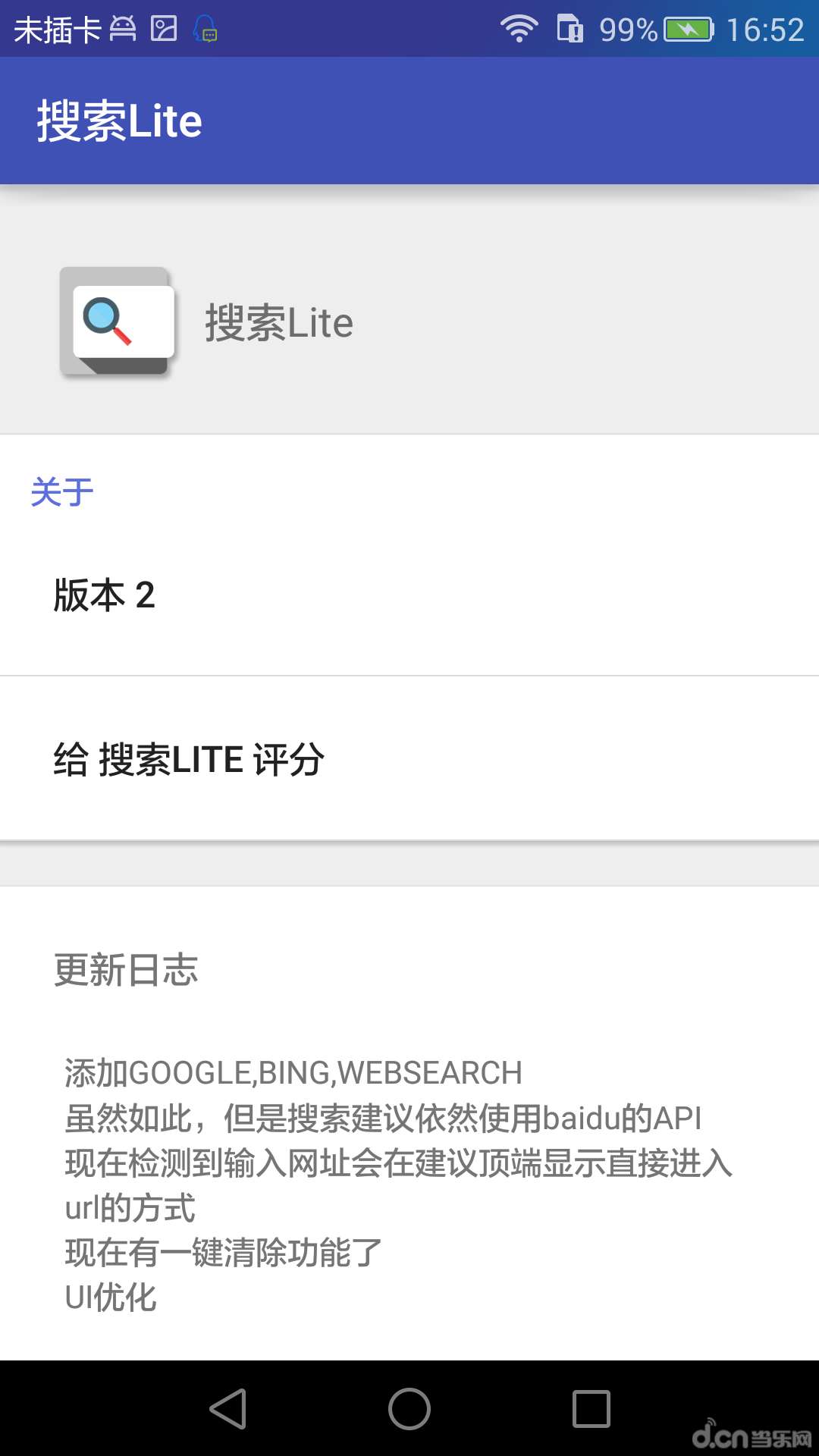Open the 版本 2 row
Screen dimensions: 819x1456
(x=409, y=595)
